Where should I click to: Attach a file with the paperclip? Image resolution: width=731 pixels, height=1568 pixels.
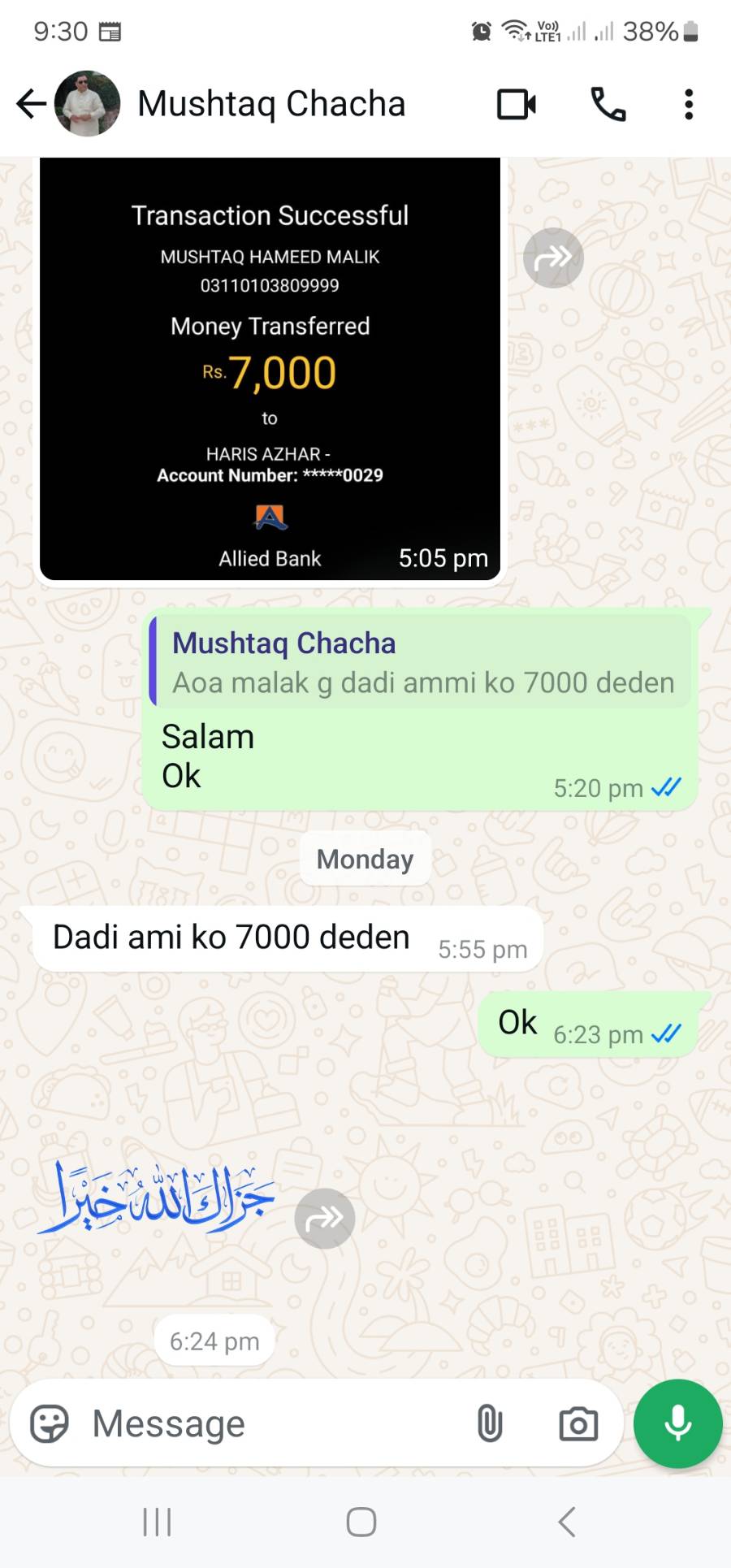pos(490,1423)
